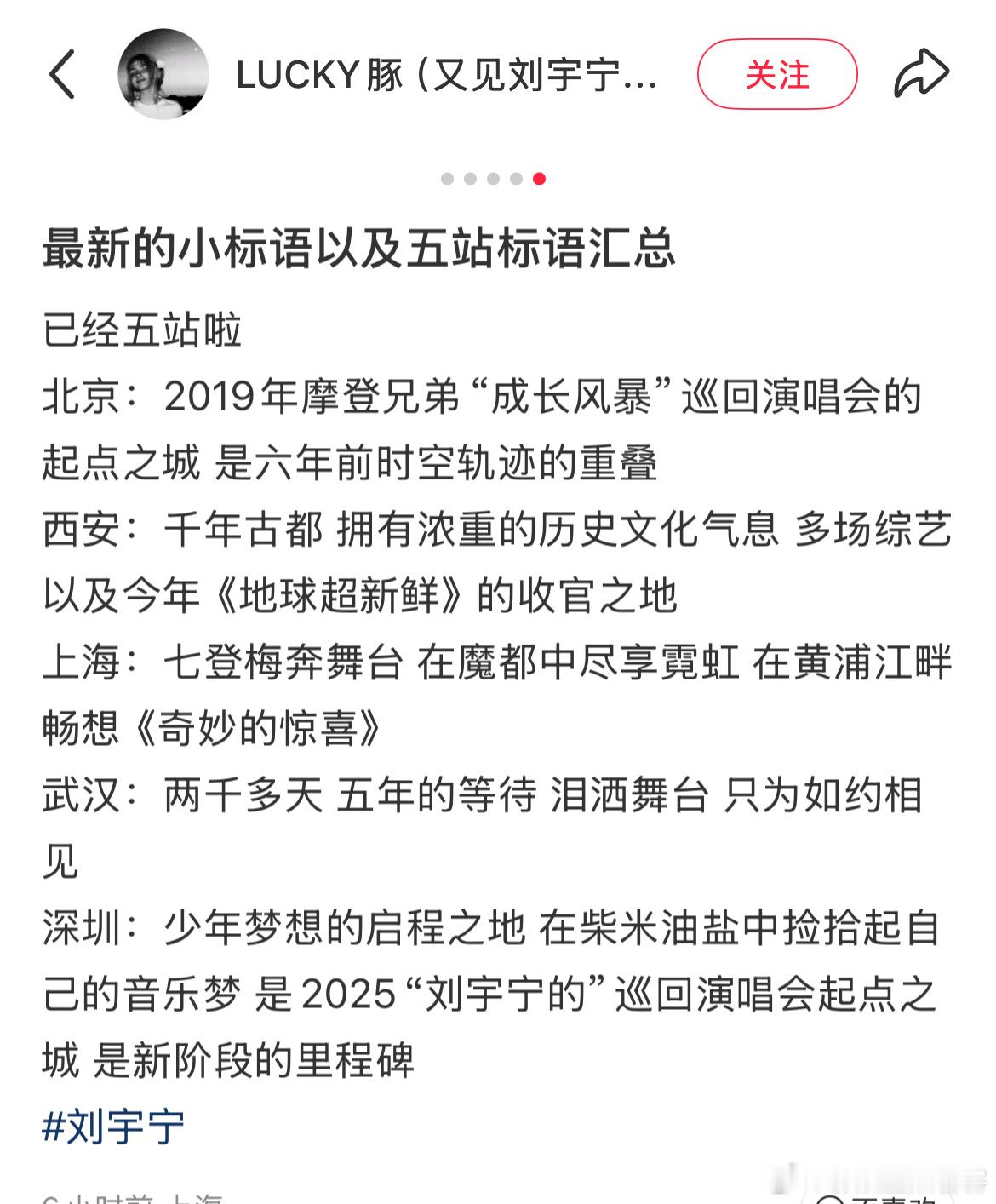Open LUCKY豚's profile avatar

click(163, 73)
